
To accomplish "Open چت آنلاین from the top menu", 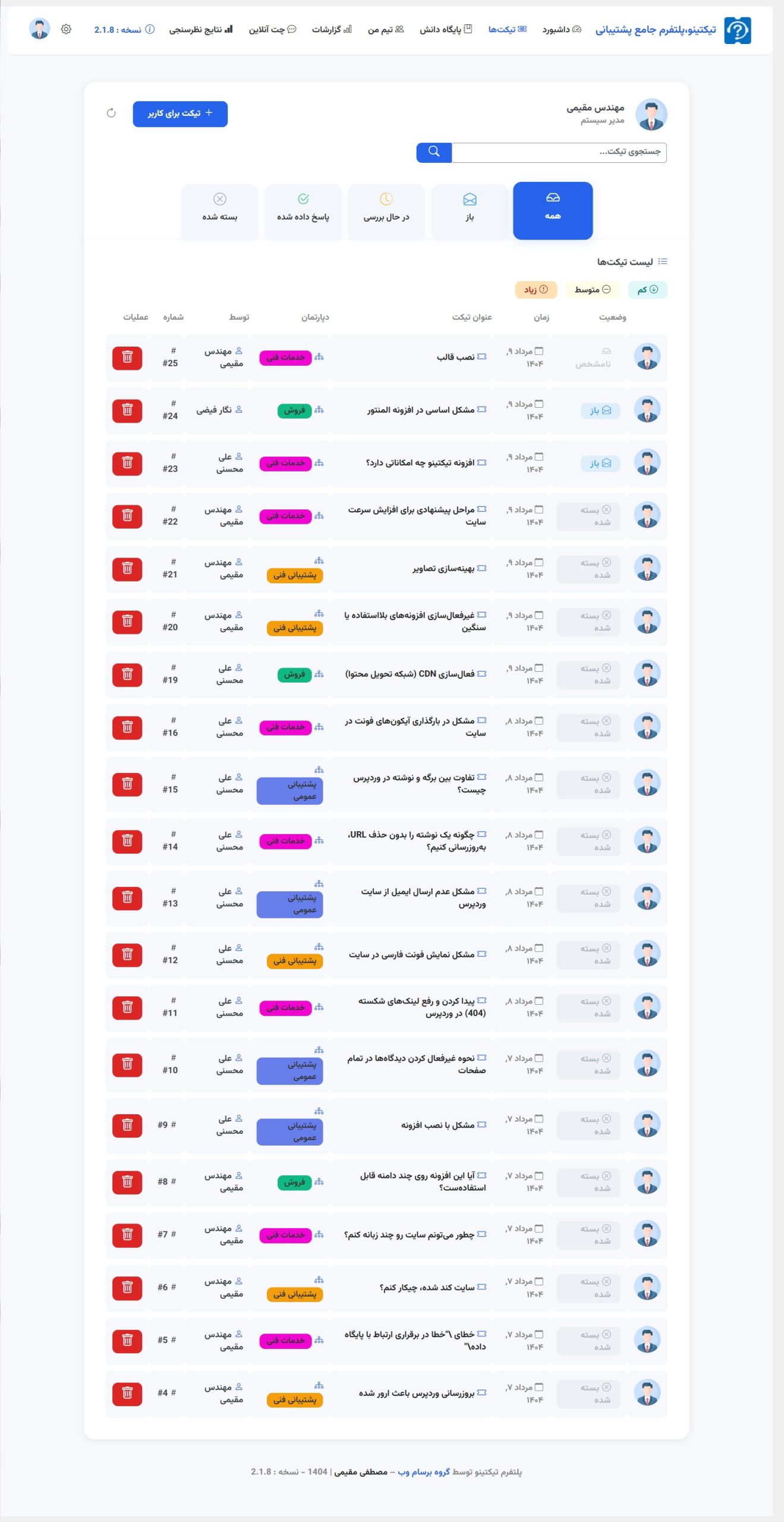I will 272,29.
